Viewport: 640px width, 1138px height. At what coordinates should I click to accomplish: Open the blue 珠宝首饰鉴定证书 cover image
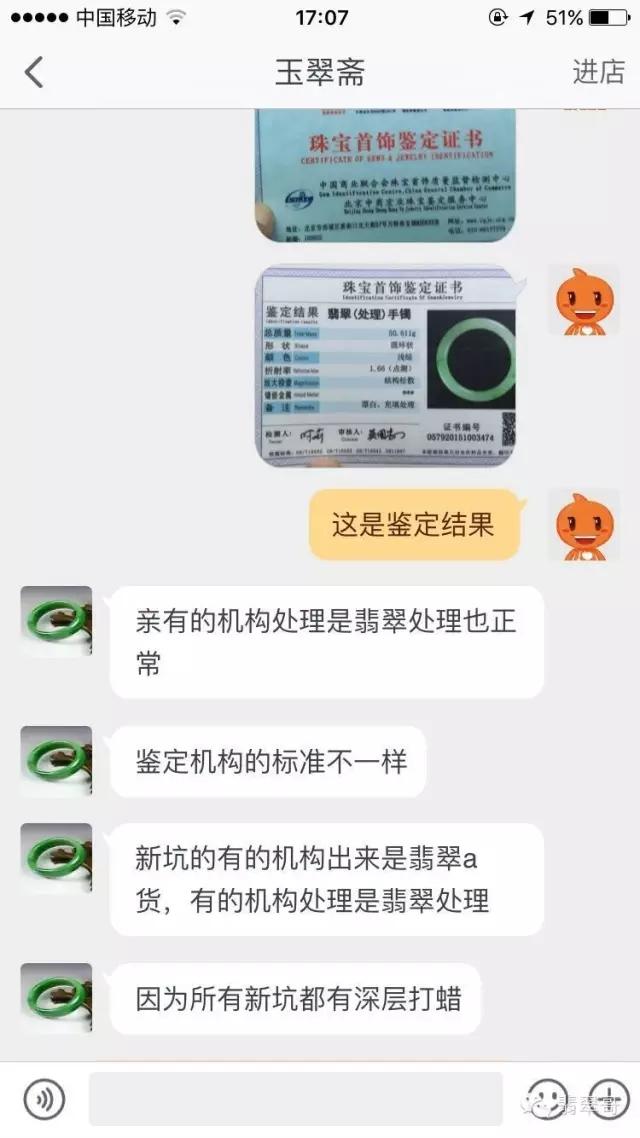pos(386,175)
